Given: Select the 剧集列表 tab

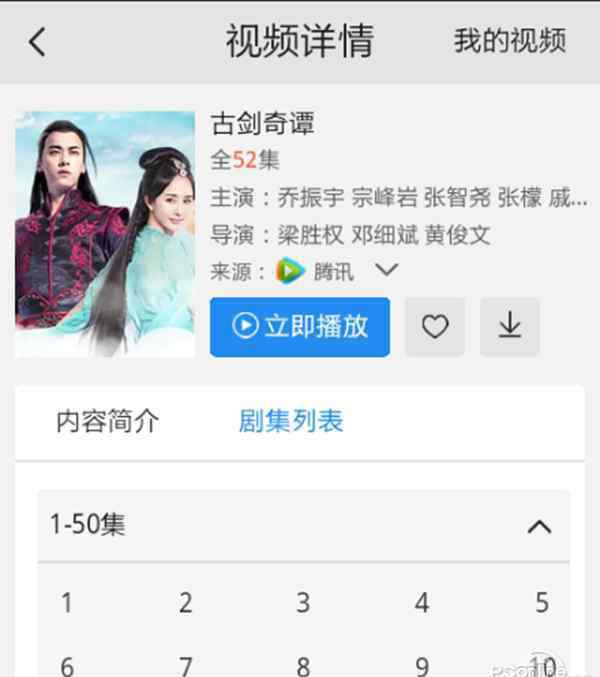Looking at the screenshot, I should 290,421.
